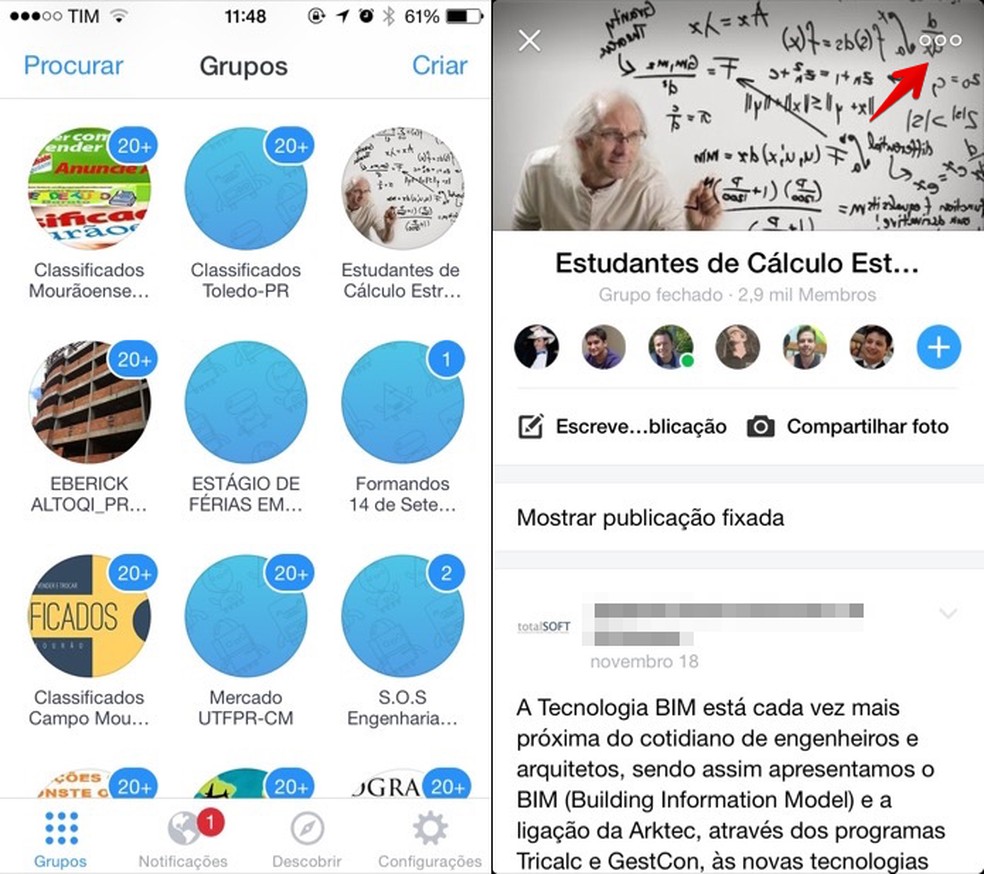984x874 pixels.
Task: Open the three-dot group options menu
Action: [940, 41]
